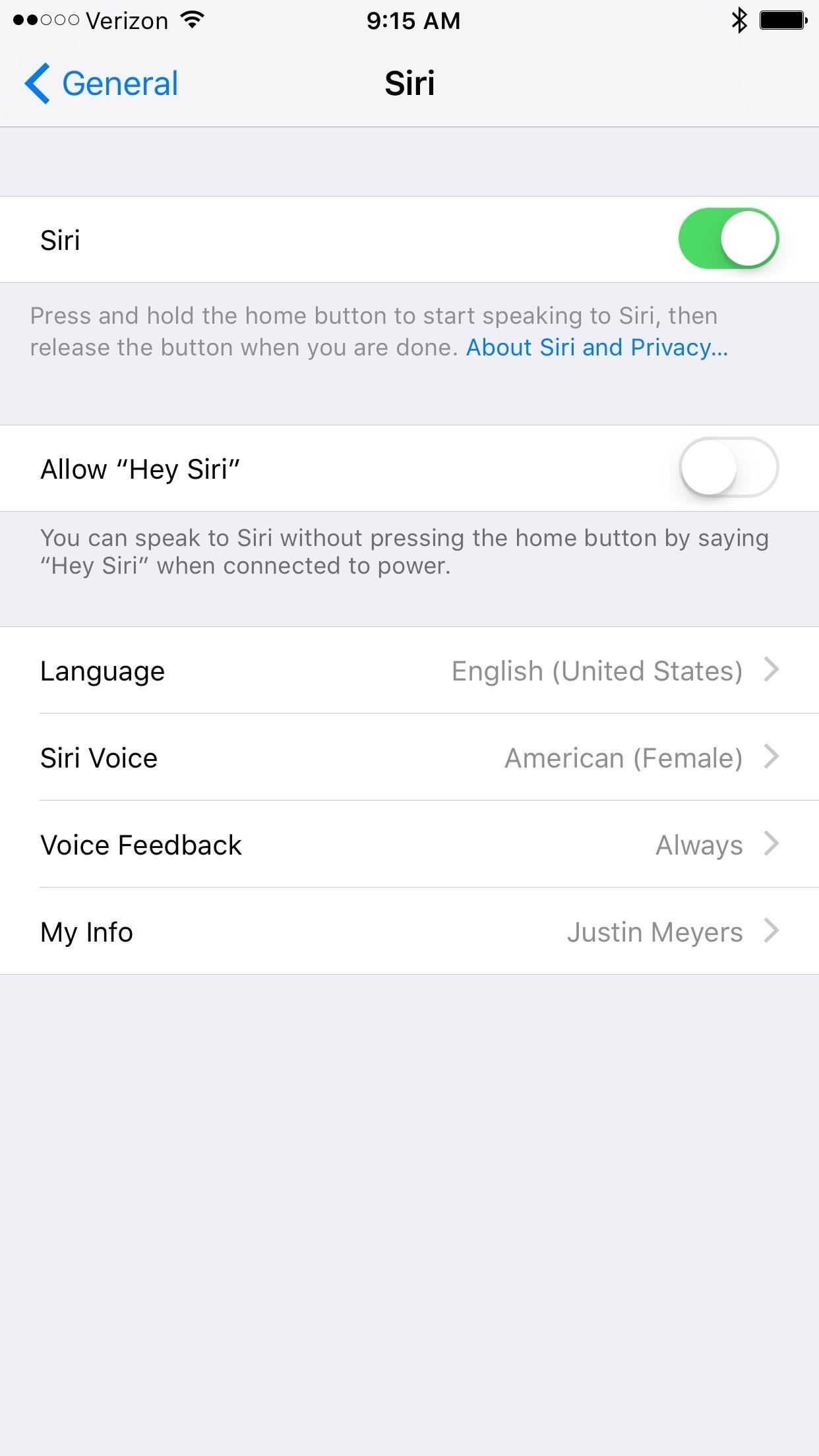The height and width of the screenshot is (1456, 819).
Task: Open About Siri and Privacy link
Action: click(595, 347)
